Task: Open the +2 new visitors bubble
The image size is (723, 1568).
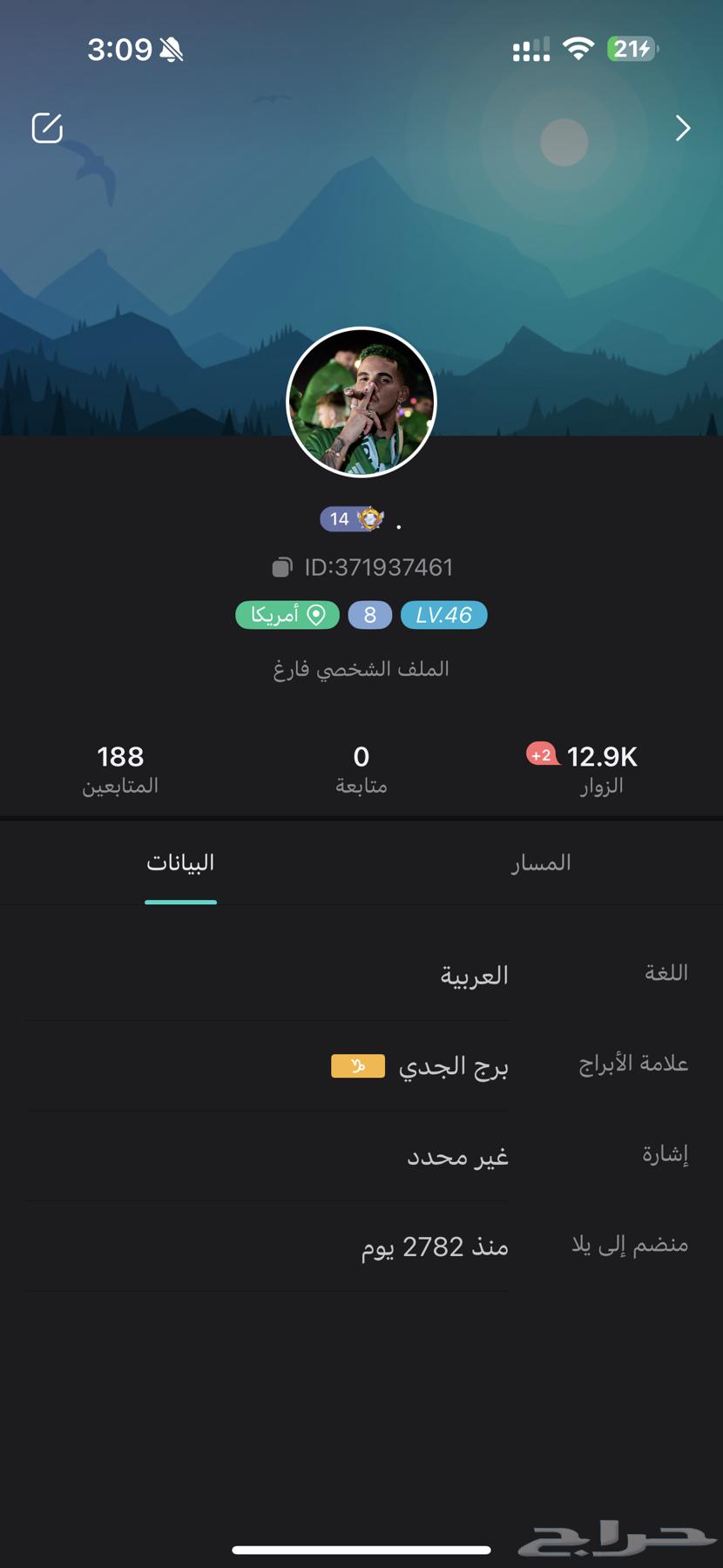Action: tap(540, 754)
